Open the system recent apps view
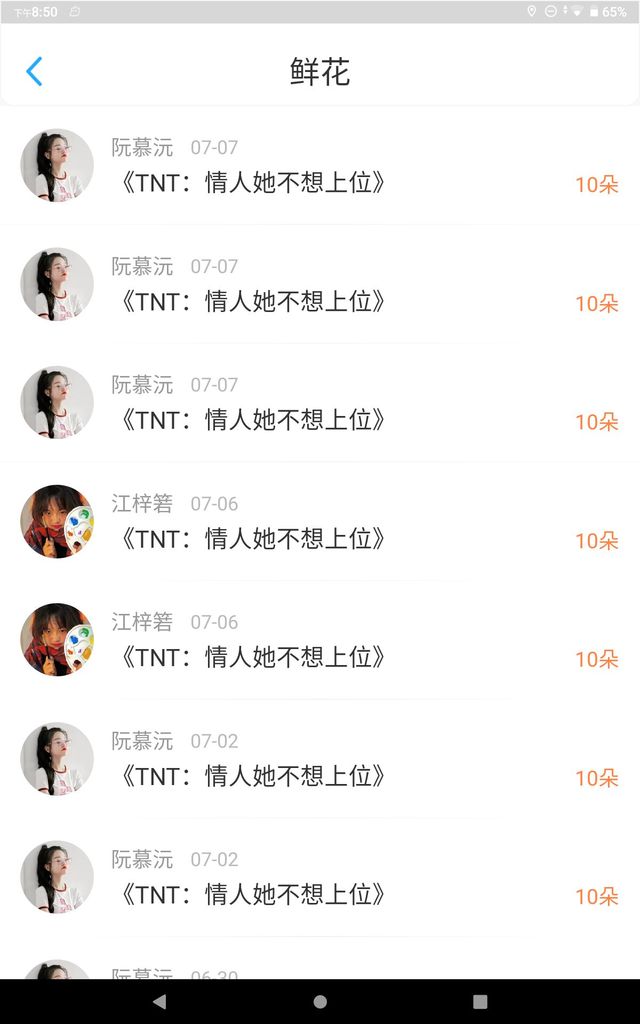The width and height of the screenshot is (640, 1024). 480,1001
